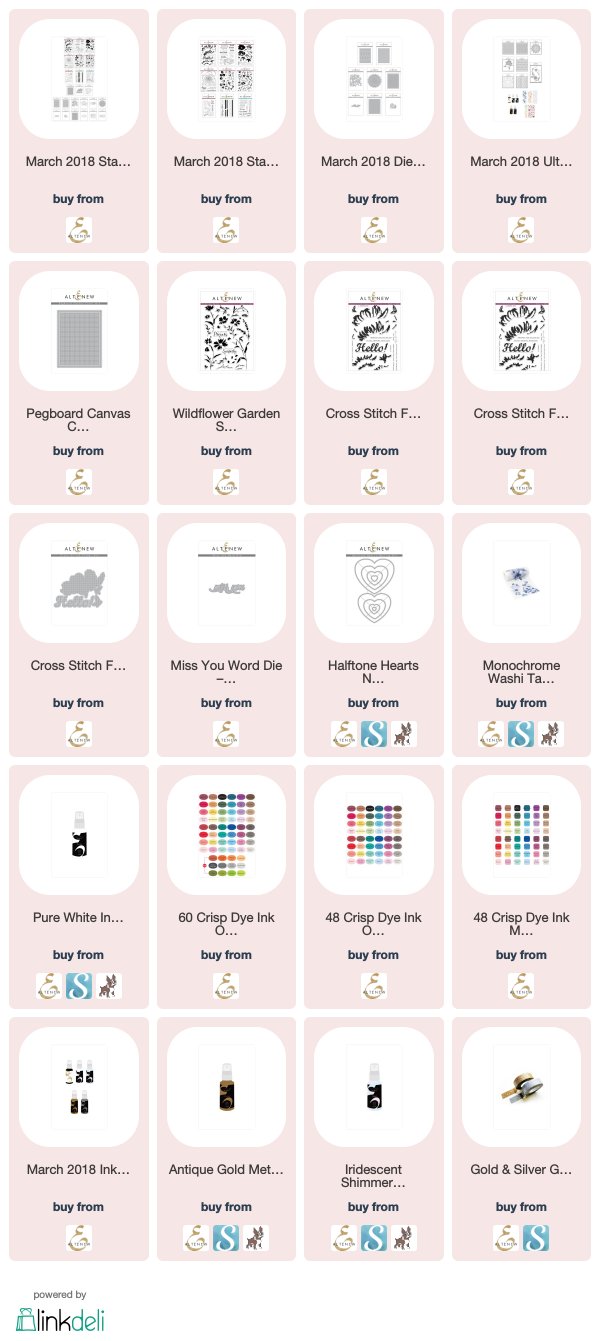The image size is (600, 1341).
Task: Open the March 2018 Ult… bundle card
Action: click(521, 131)
